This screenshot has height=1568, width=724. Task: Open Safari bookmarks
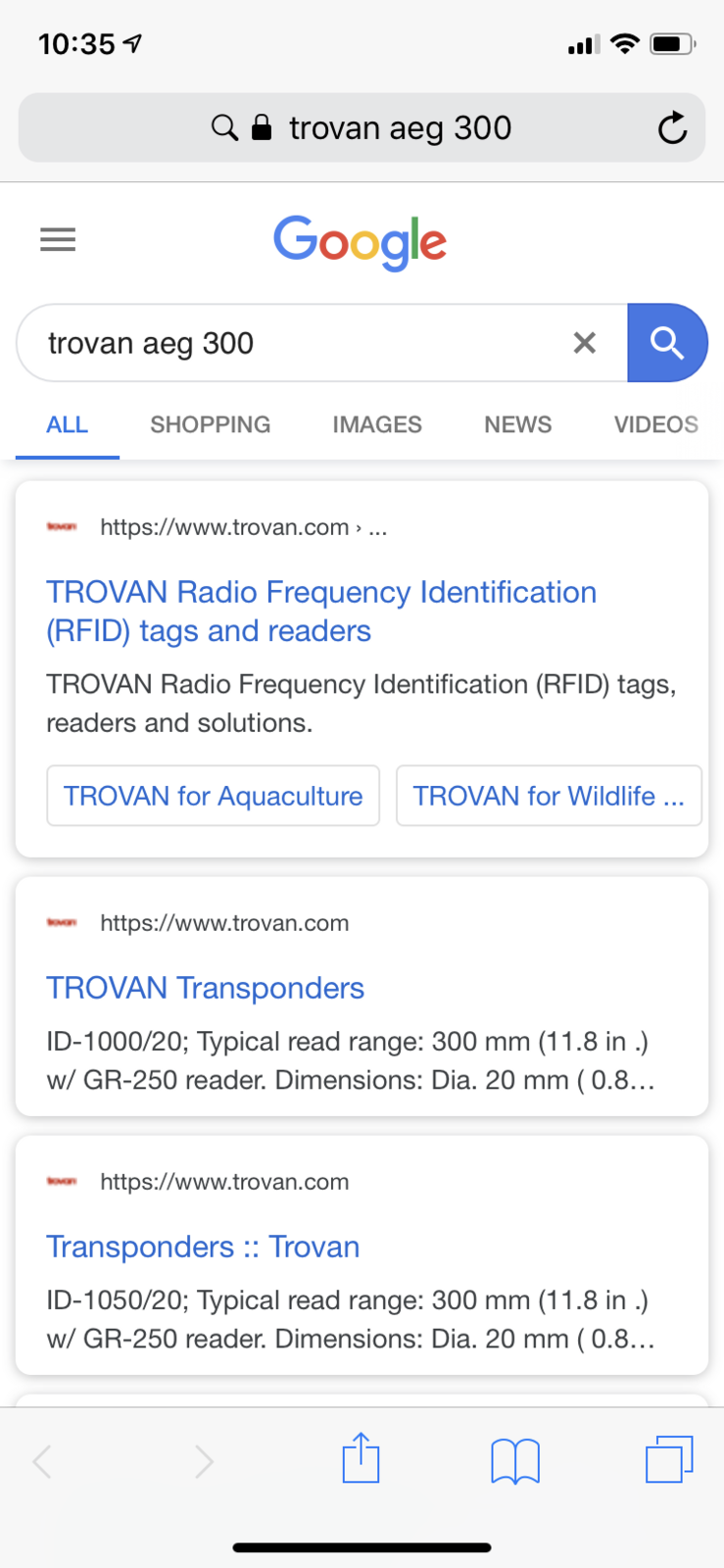(514, 1461)
